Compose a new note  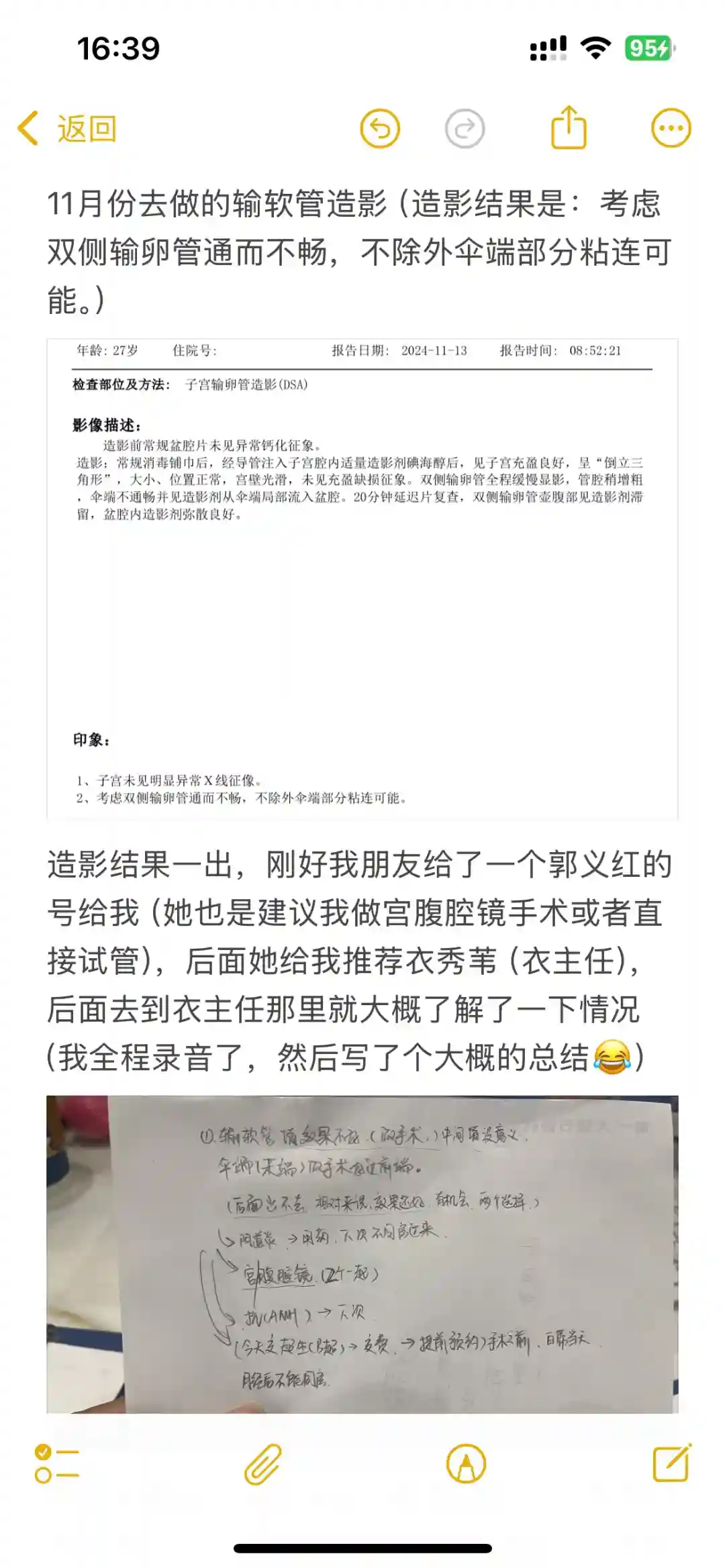click(671, 1463)
